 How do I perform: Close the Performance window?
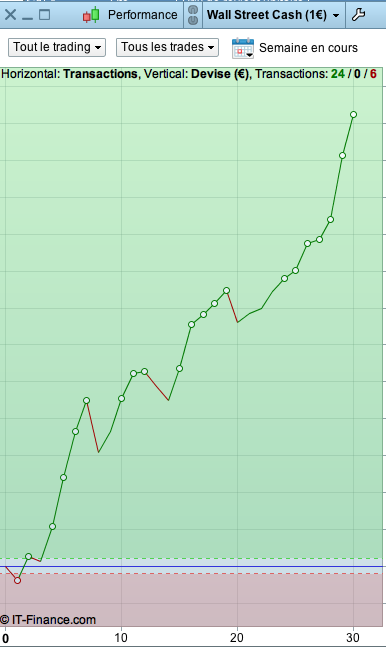[x=10, y=15]
